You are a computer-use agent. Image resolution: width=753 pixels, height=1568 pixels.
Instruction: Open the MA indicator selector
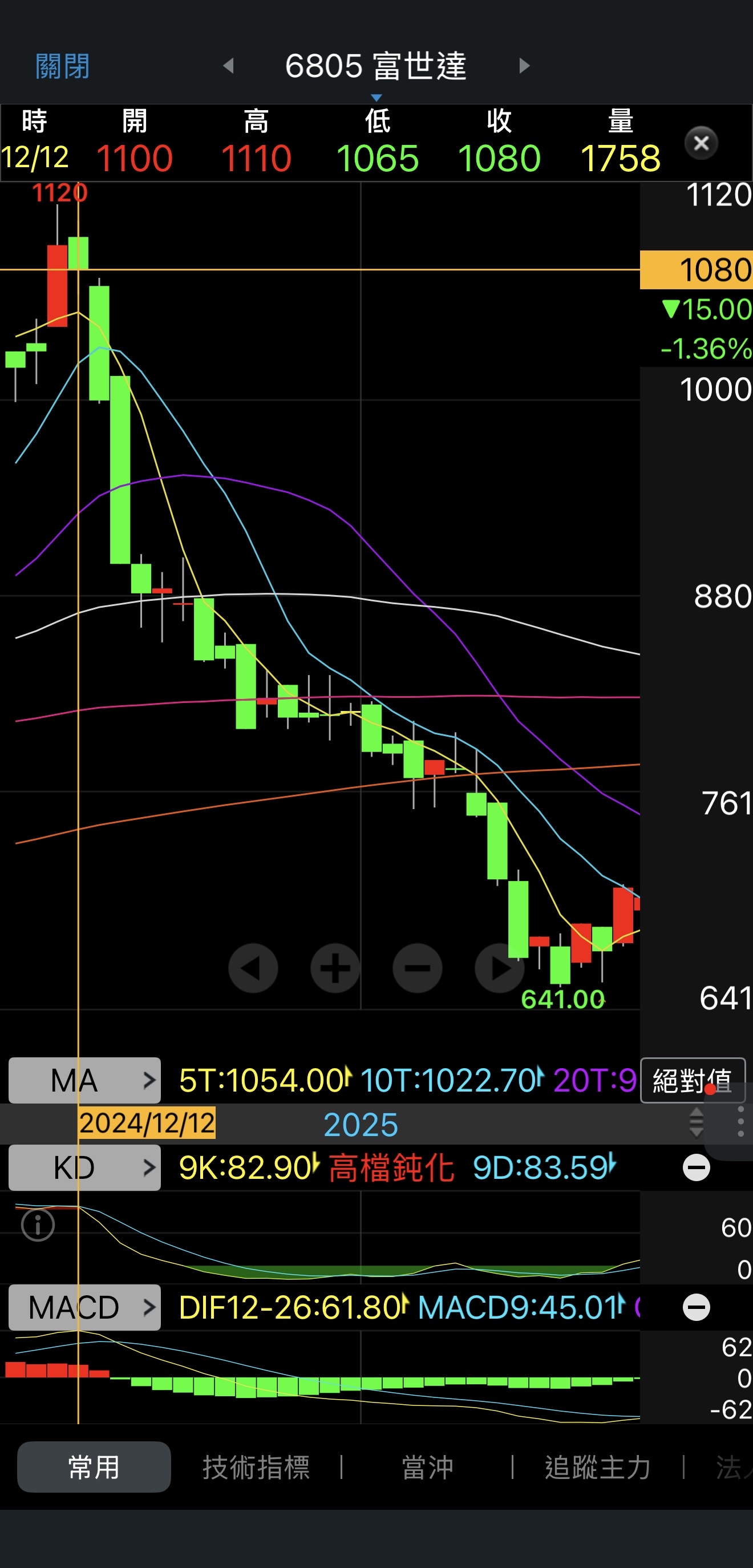(x=84, y=1081)
